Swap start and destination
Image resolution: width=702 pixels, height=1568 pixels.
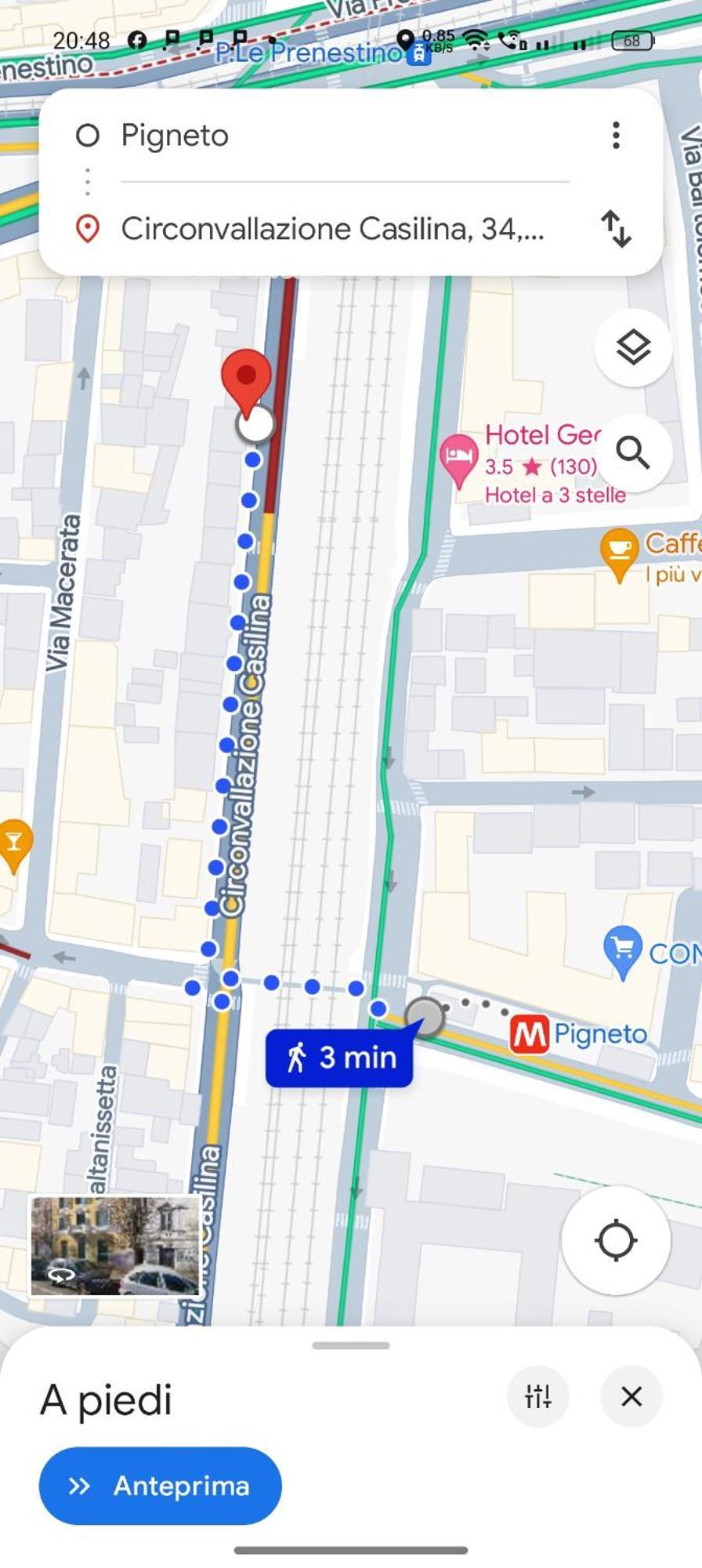(616, 229)
